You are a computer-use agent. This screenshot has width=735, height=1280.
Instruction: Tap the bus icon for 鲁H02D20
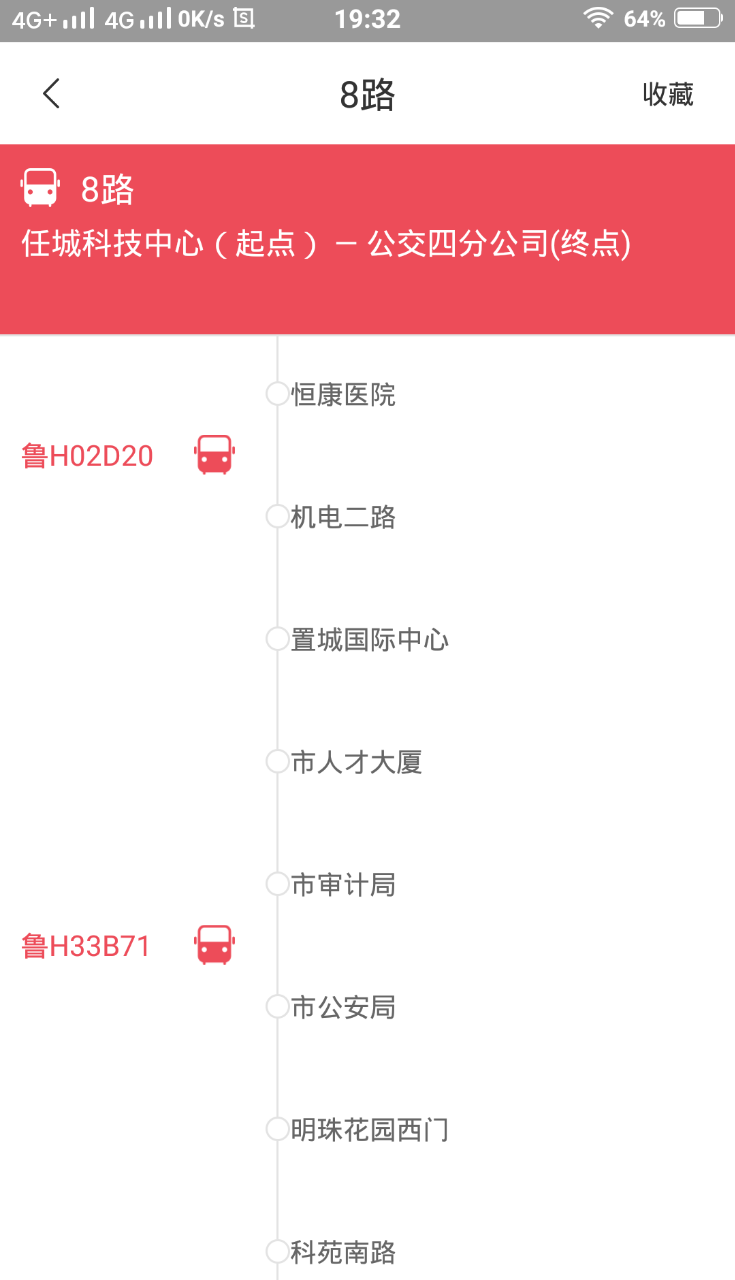(x=214, y=455)
